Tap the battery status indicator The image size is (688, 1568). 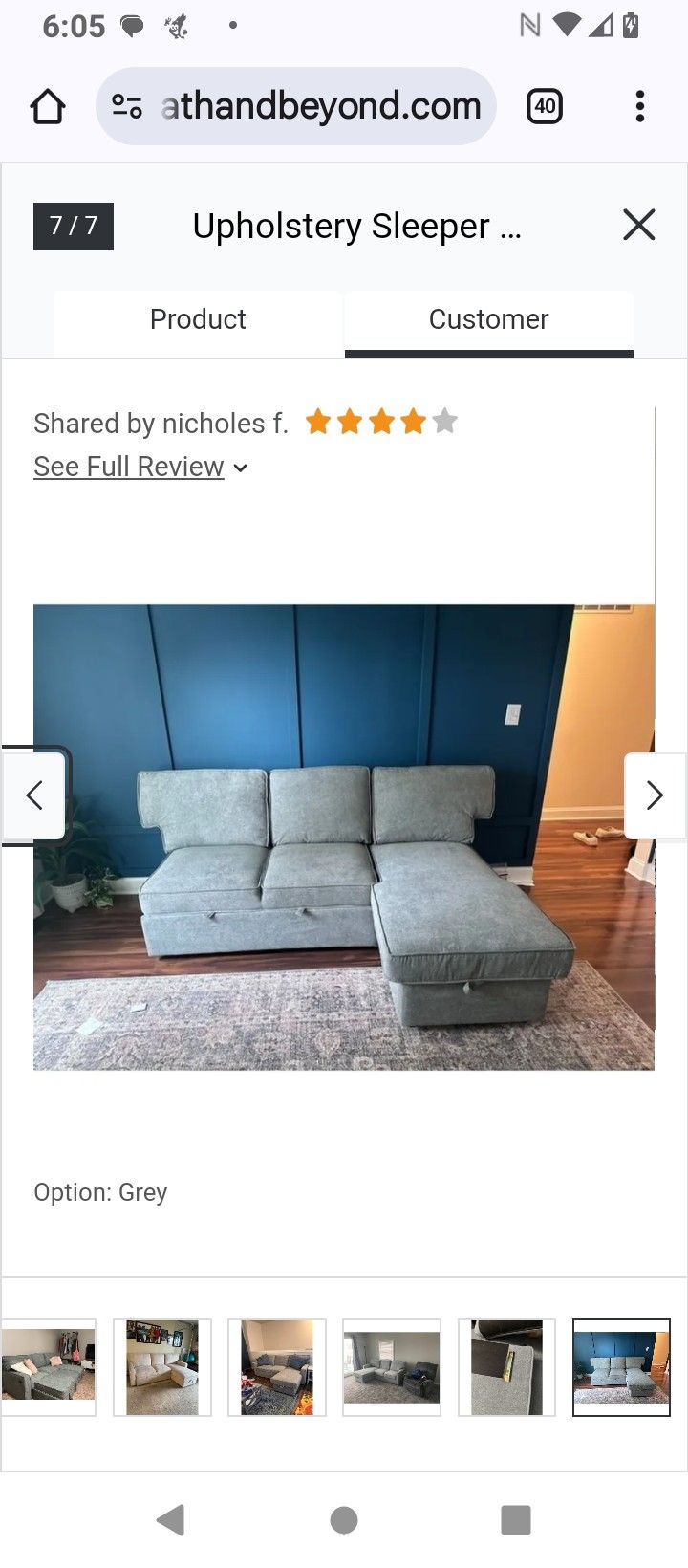pos(629,26)
